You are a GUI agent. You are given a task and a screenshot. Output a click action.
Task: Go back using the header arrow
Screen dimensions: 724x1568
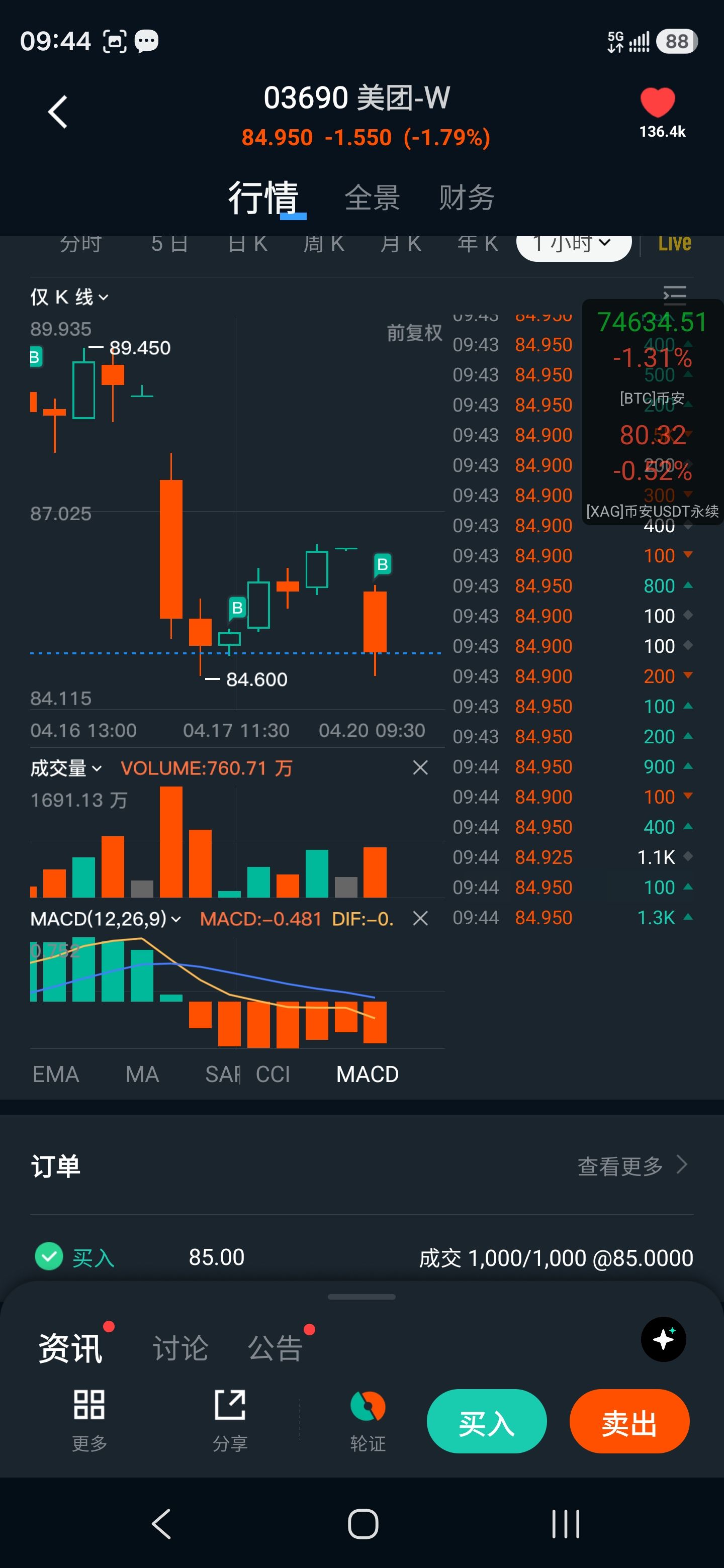coord(58,113)
